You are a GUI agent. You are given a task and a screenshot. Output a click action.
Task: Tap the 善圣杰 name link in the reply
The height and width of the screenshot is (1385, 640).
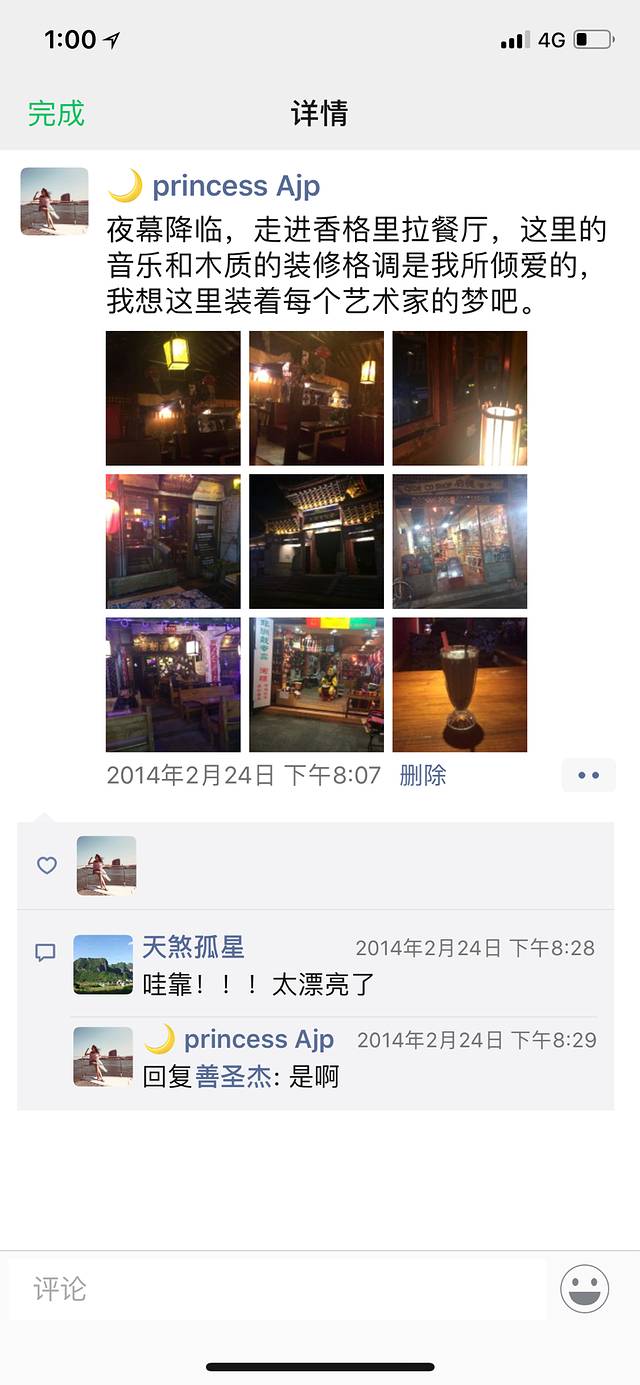234,1077
